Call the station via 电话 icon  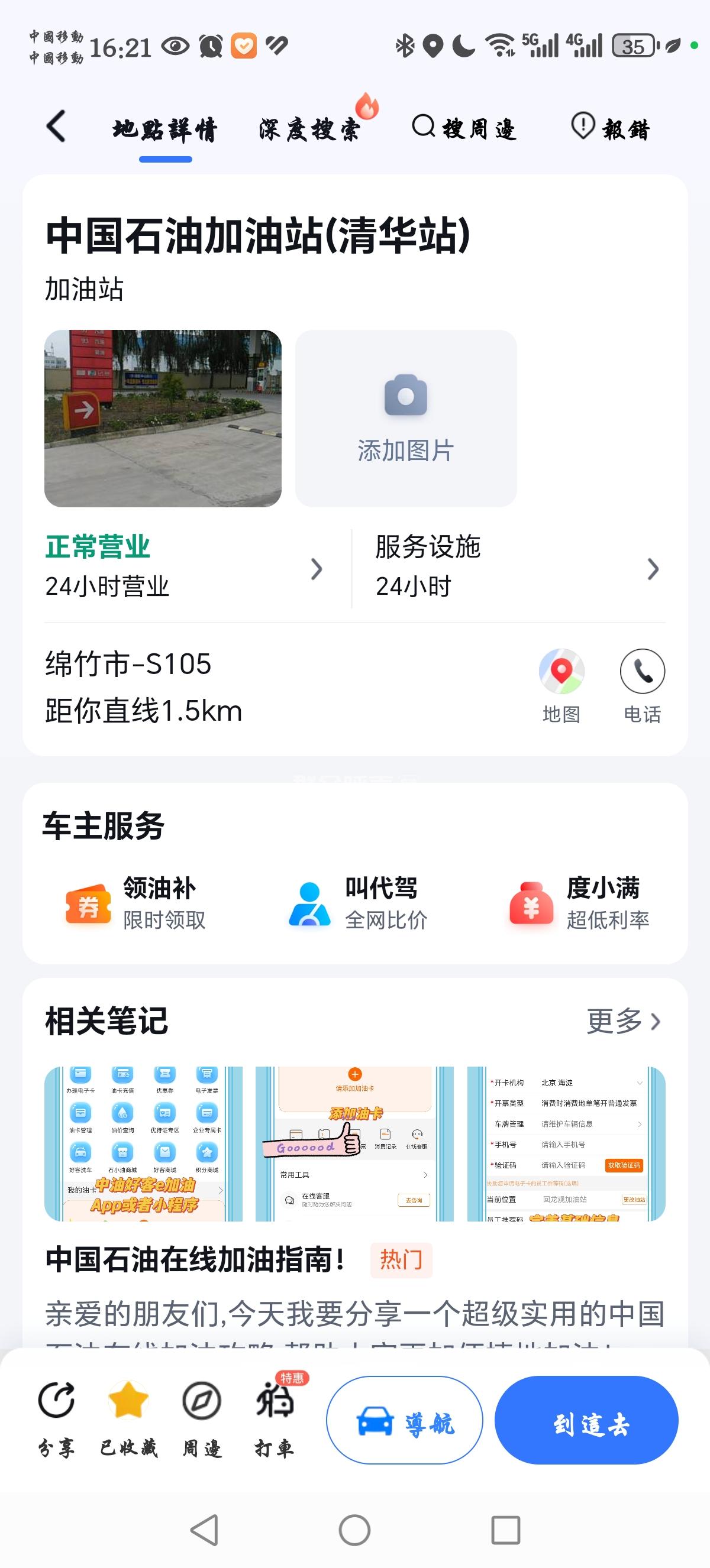642,685
